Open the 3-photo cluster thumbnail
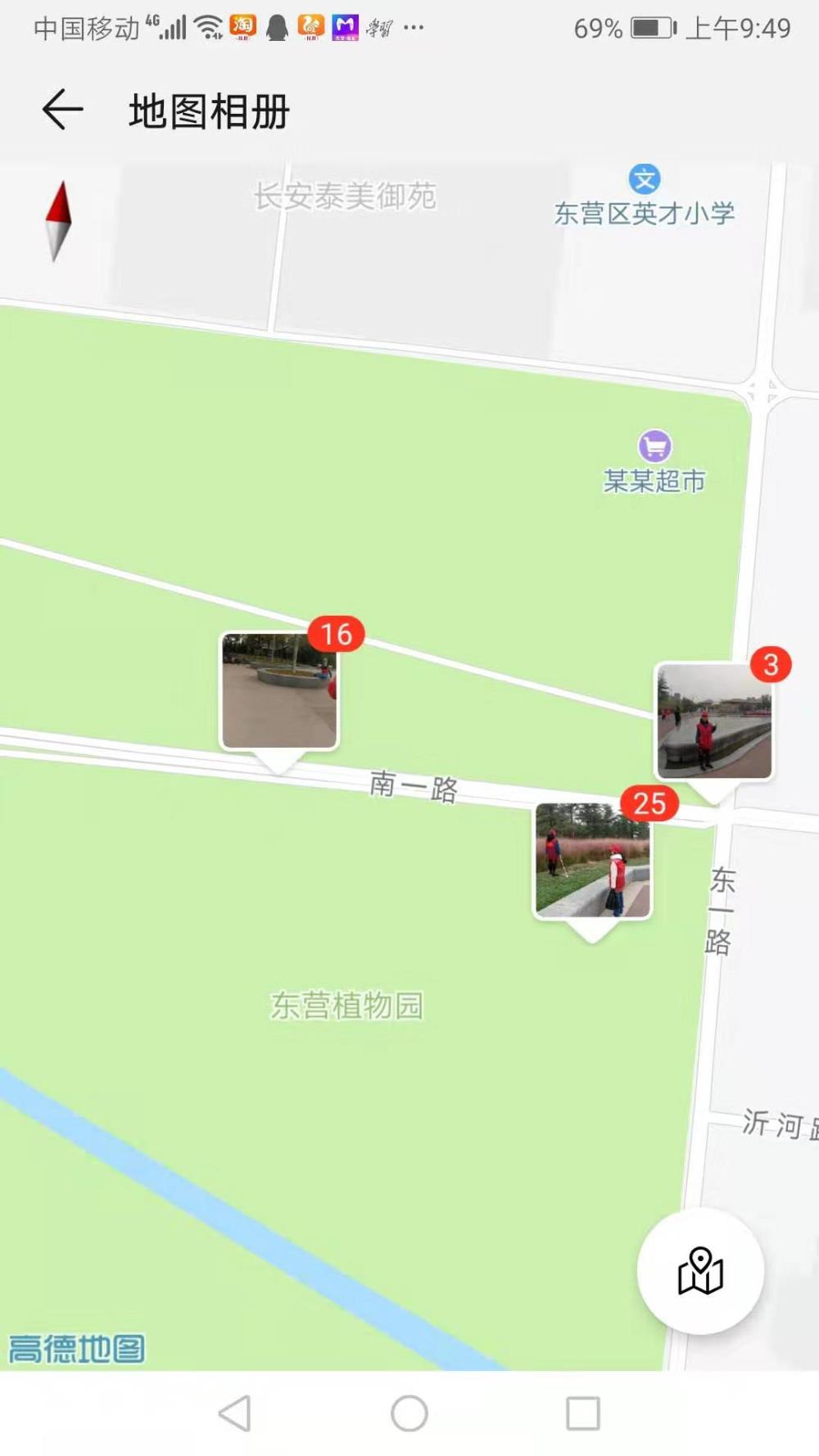 coord(714,721)
